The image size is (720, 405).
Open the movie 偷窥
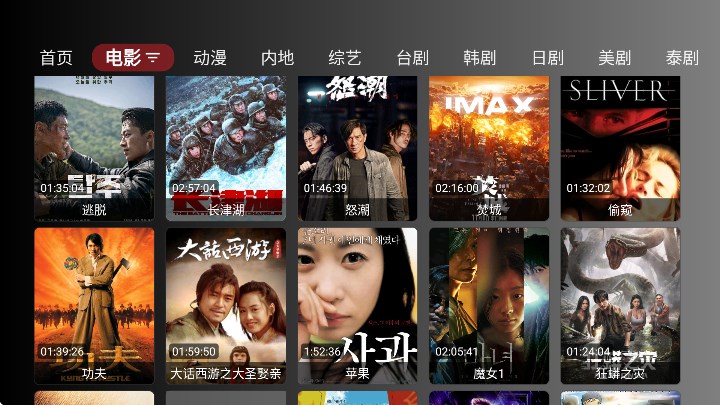click(x=620, y=148)
